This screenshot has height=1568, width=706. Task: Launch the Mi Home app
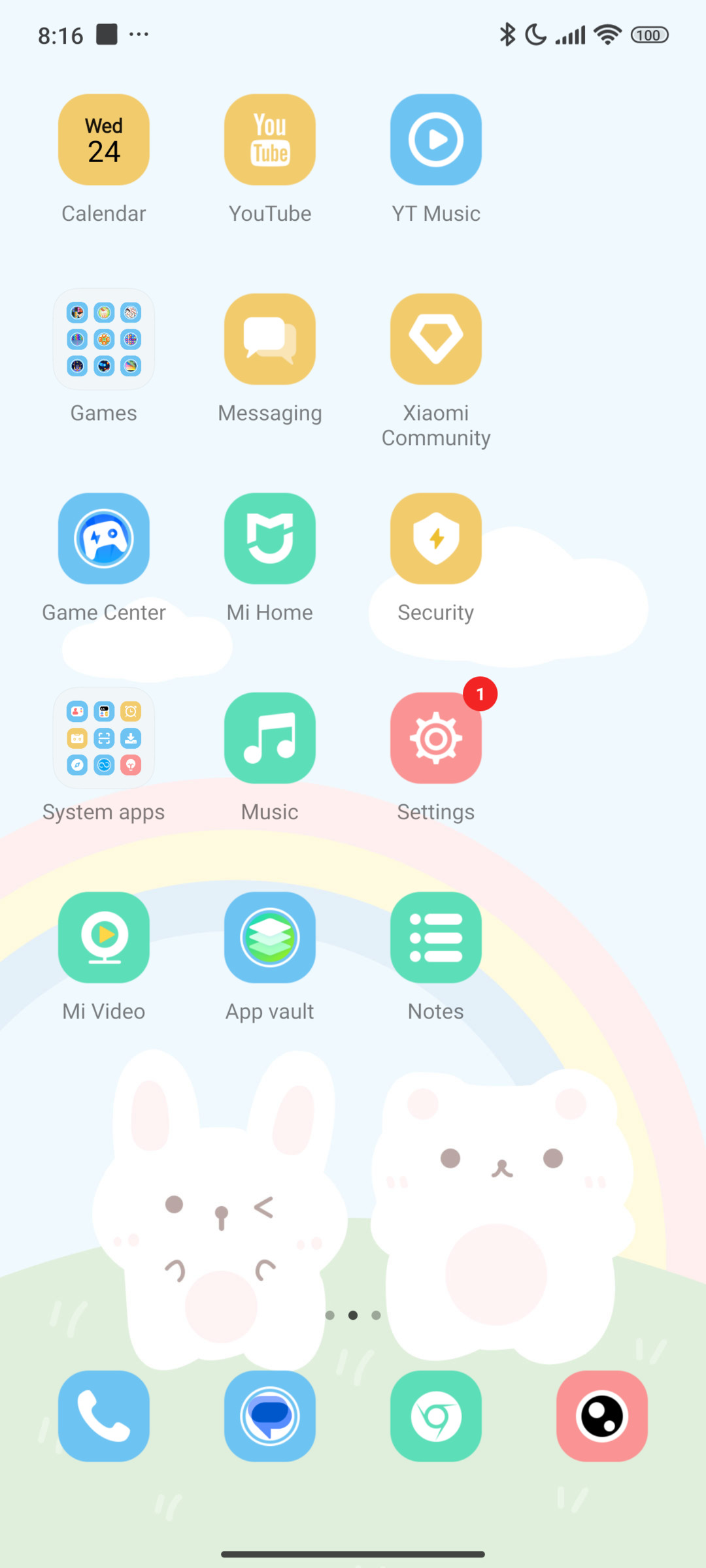tap(270, 538)
